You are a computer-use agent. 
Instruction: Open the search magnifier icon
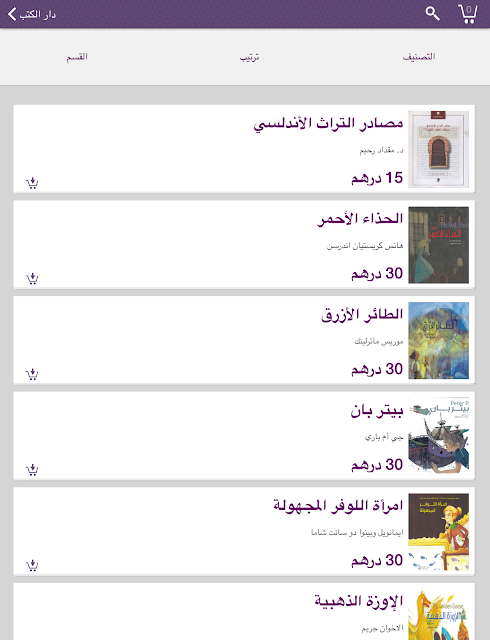(432, 13)
